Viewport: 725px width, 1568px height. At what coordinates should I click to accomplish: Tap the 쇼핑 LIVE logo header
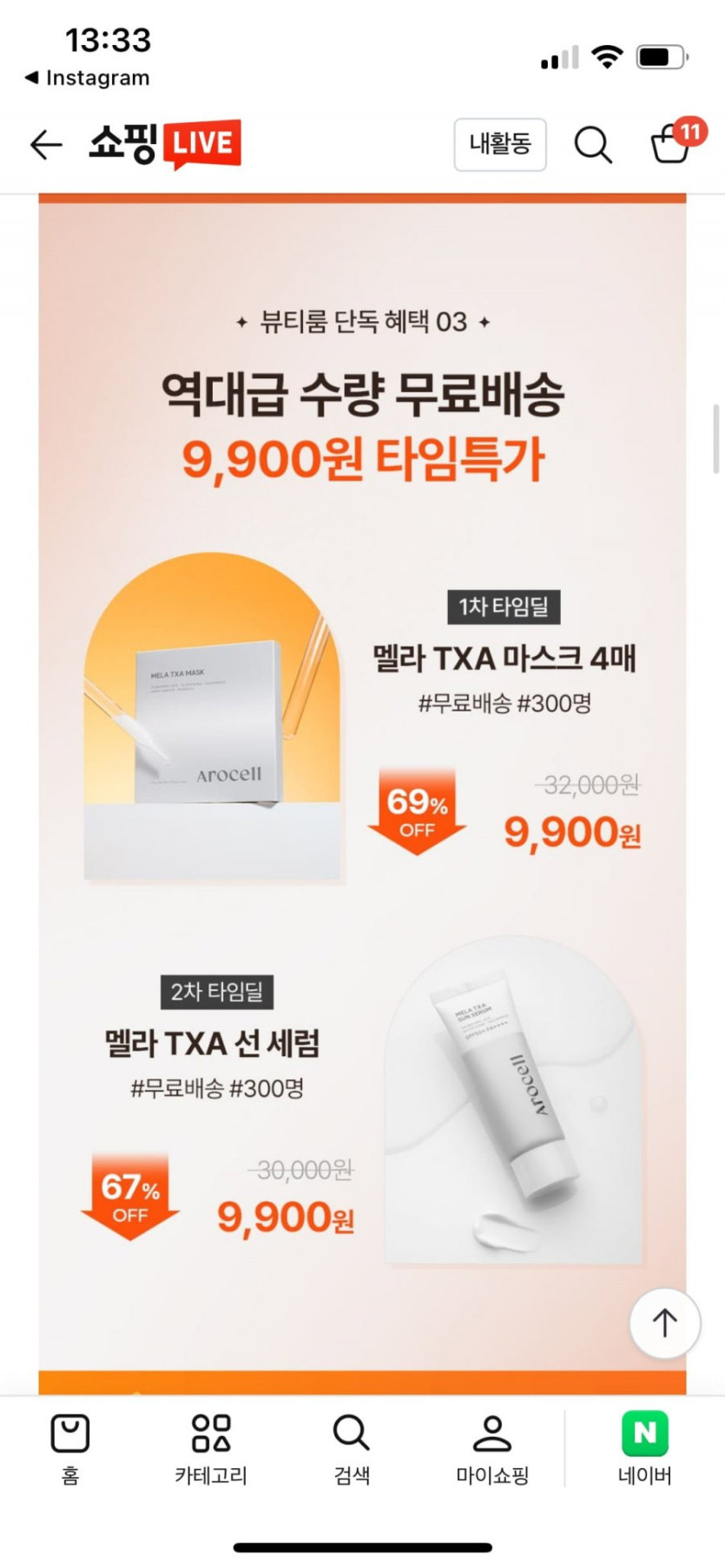[165, 144]
